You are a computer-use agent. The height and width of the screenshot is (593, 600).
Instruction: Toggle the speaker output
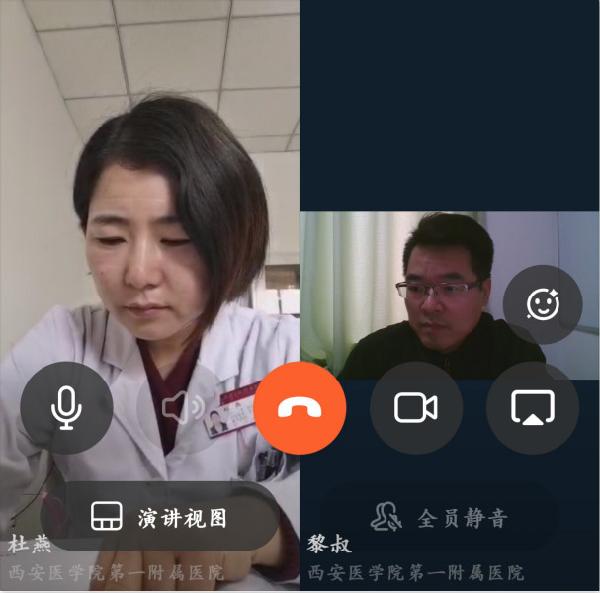[183, 408]
